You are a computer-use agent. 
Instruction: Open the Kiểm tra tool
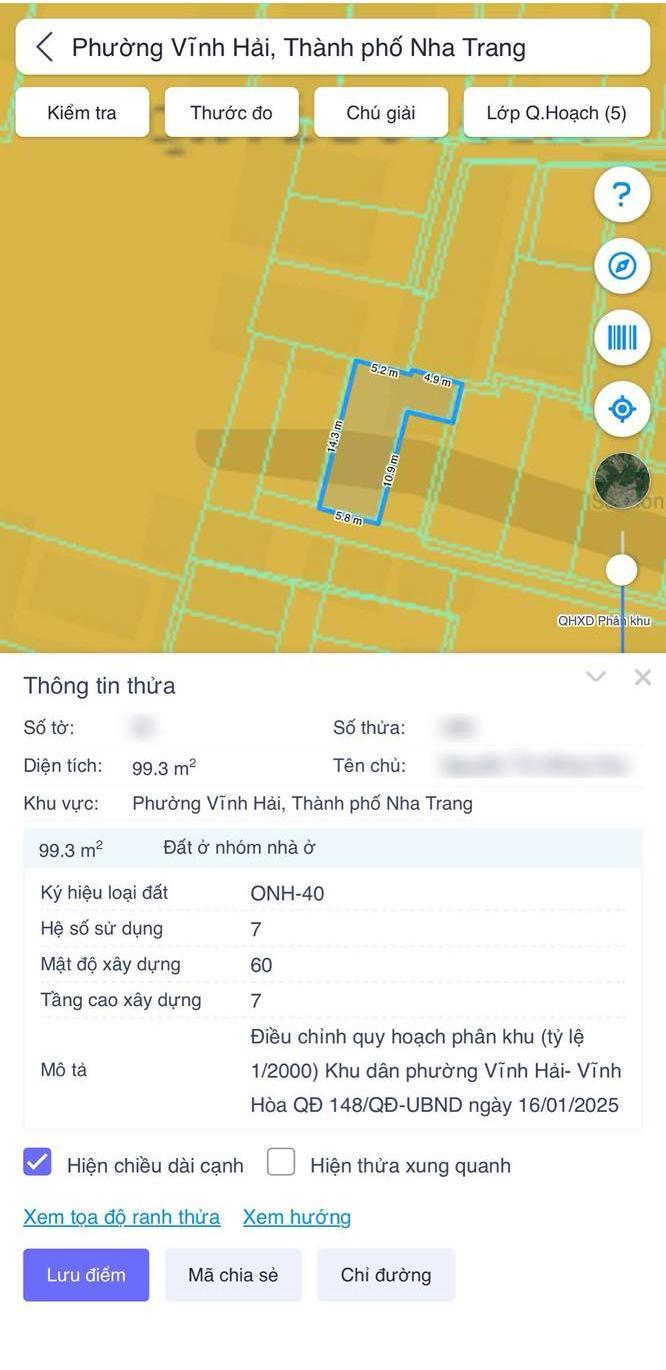click(x=82, y=113)
